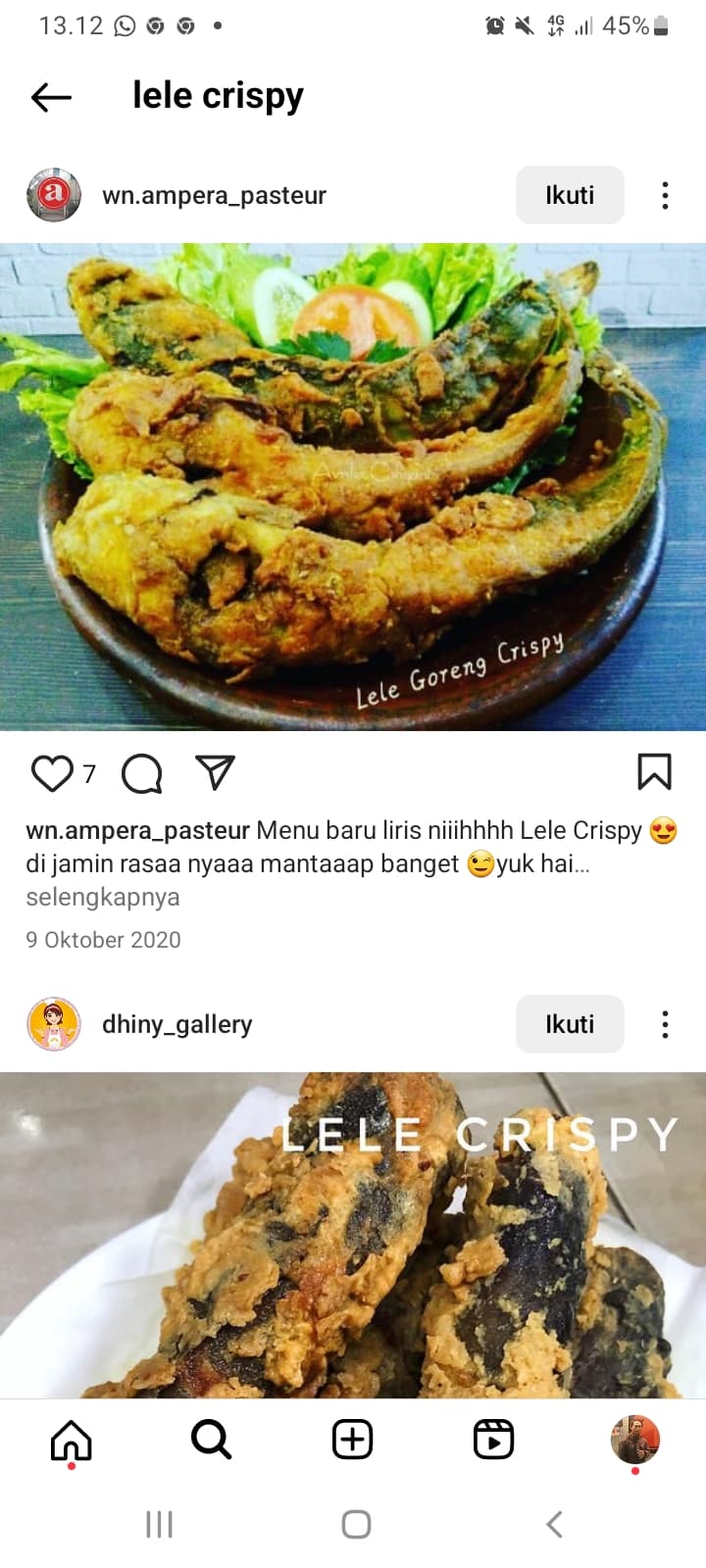Screen dimensions: 706x1568
Task: Open the Reels tab in bottom navigation
Action: (493, 1439)
